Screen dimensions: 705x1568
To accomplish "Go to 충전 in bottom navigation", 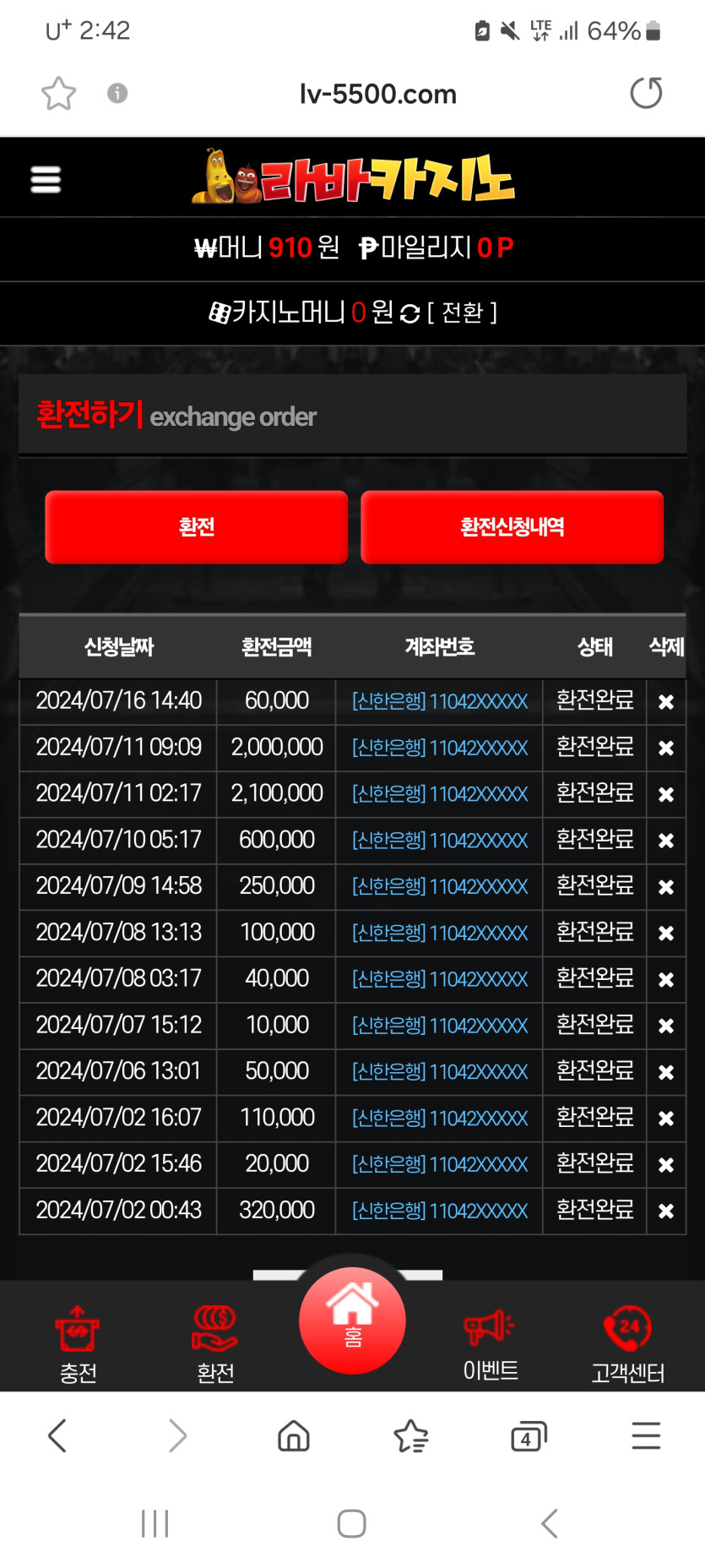I will coord(78,1344).
